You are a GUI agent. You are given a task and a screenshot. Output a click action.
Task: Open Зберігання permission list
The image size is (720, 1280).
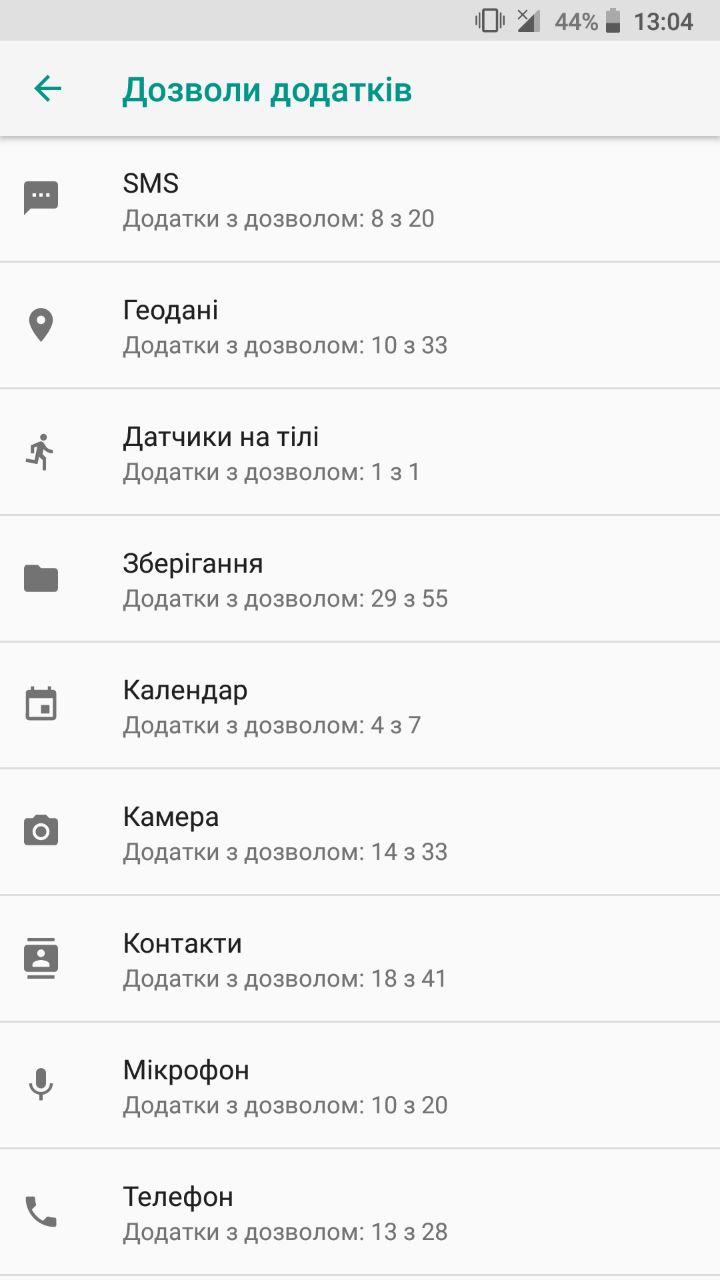click(360, 580)
